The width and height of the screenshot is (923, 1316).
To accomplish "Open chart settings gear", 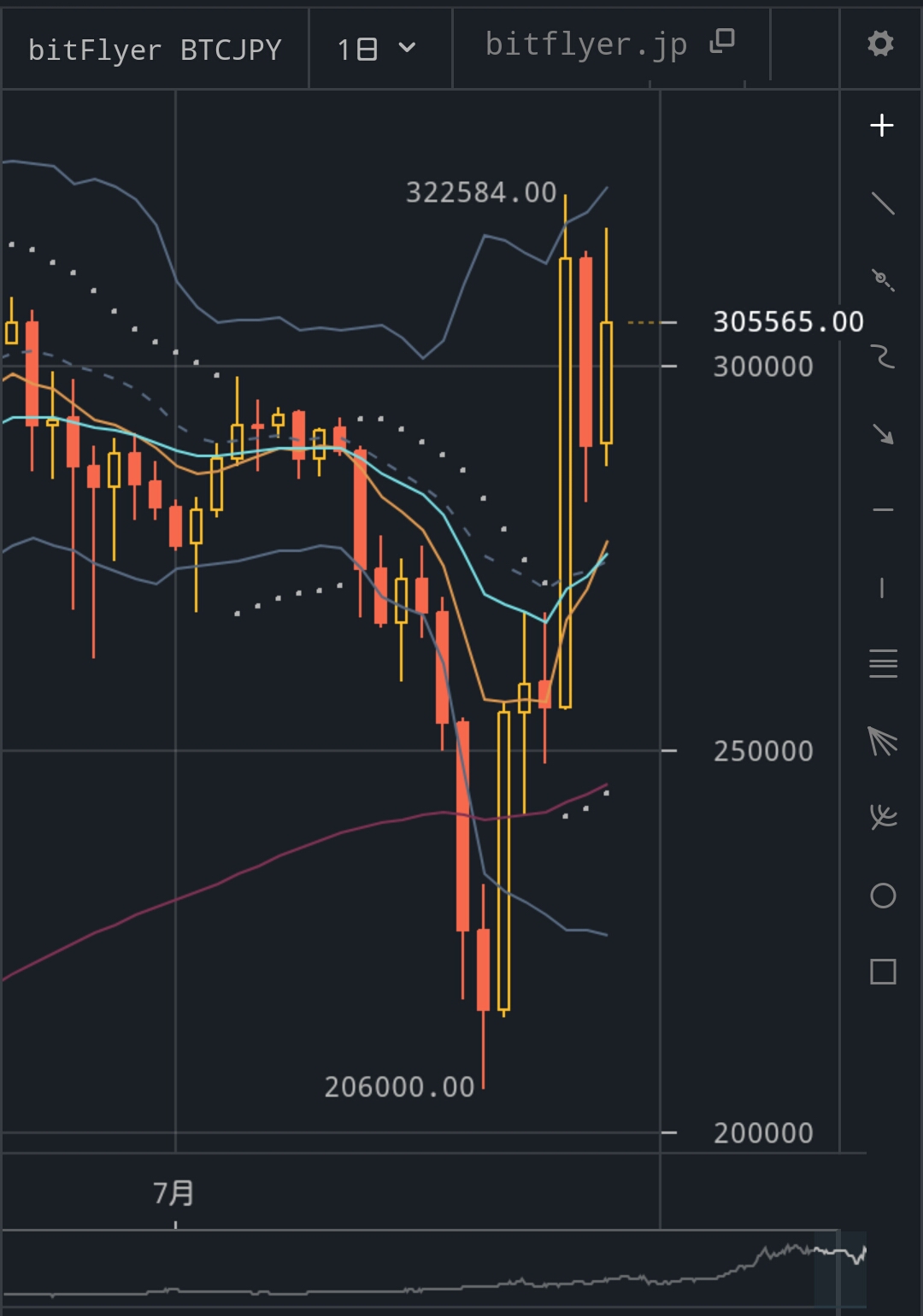I will coord(880,44).
